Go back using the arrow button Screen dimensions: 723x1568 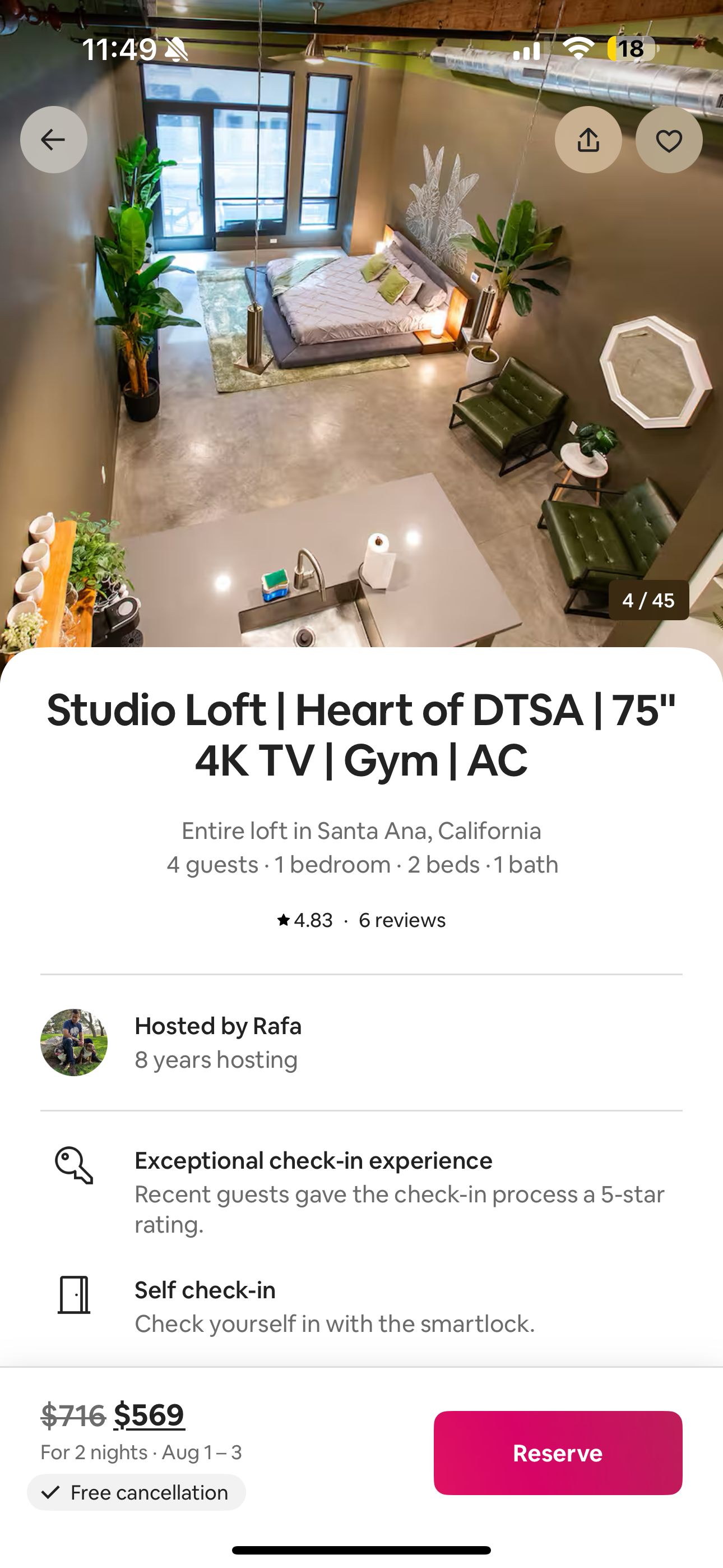click(54, 140)
